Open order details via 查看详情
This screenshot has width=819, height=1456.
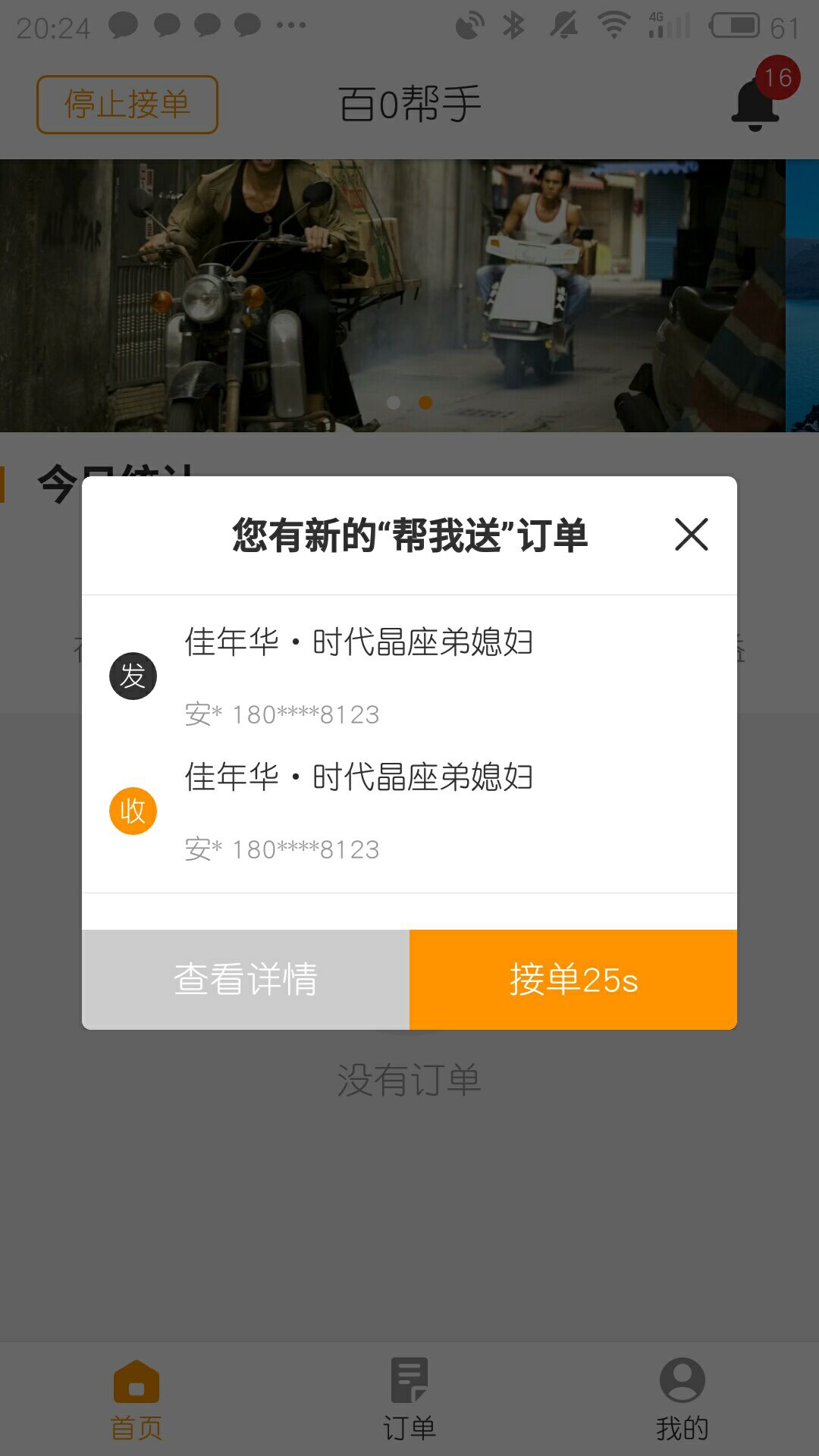click(246, 980)
